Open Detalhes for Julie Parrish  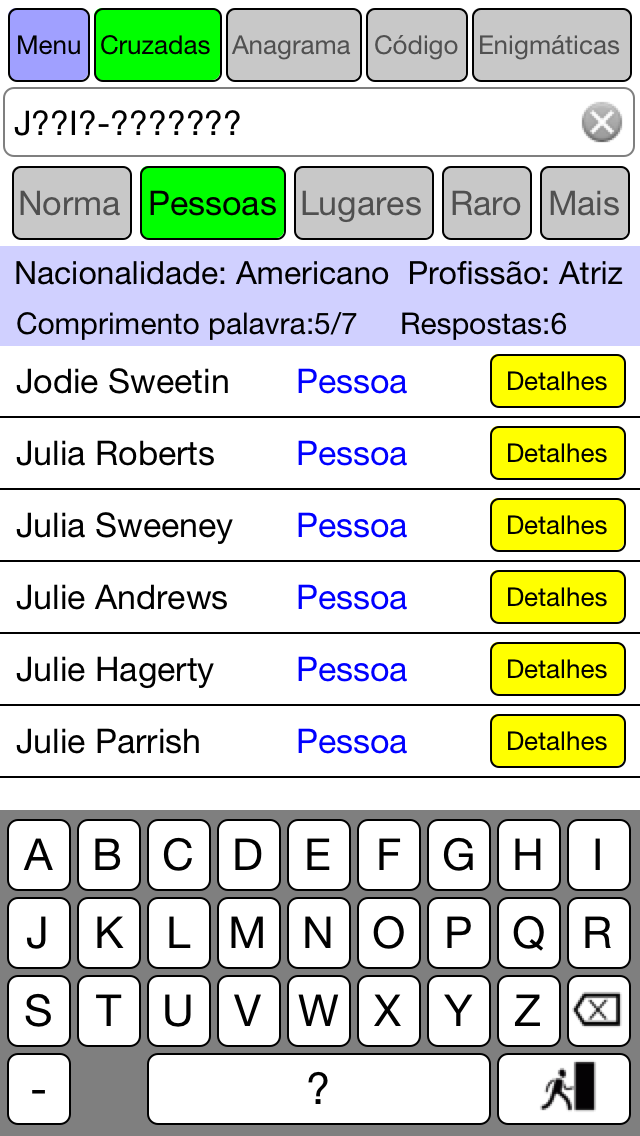557,740
